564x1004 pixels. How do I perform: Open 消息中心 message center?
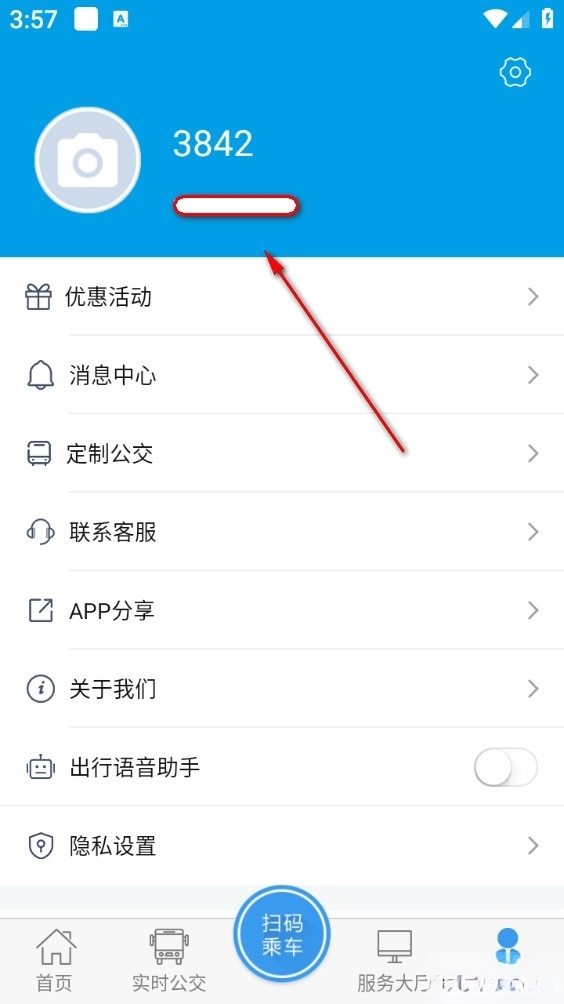click(x=282, y=375)
